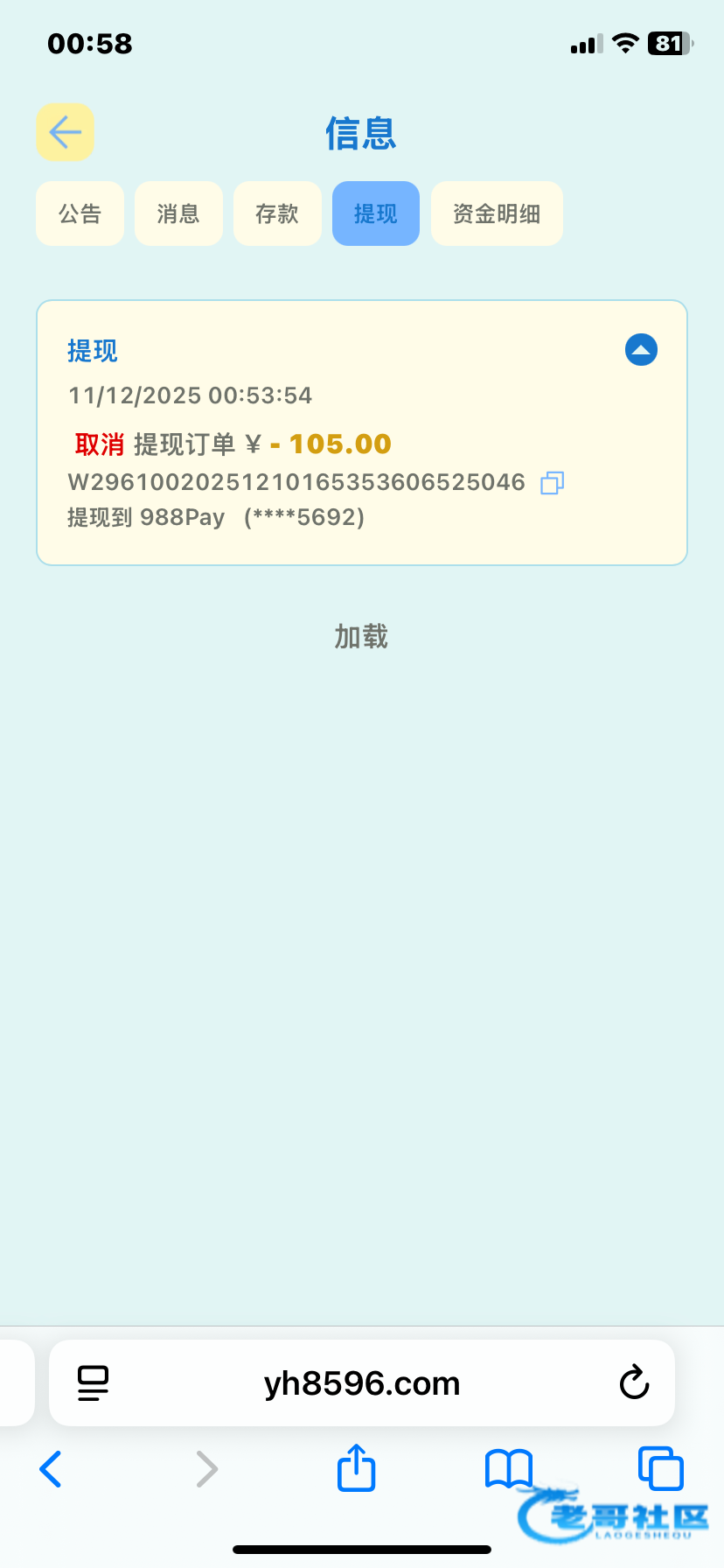Open Safari page settings menu icon
Image resolution: width=724 pixels, height=1568 pixels.
94,1383
